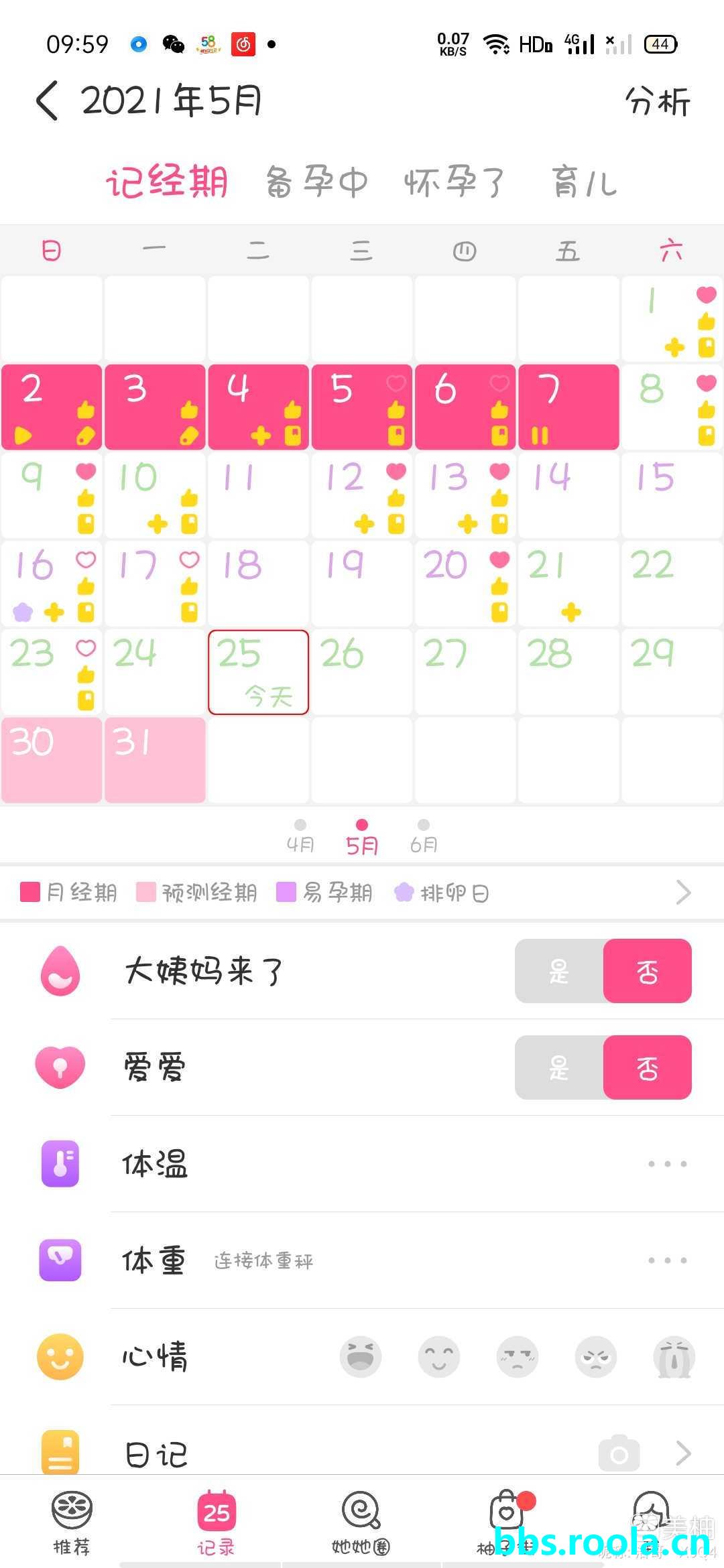Switch to 推荐 bottom tab
Image resolution: width=724 pixels, height=1568 pixels.
72,1524
